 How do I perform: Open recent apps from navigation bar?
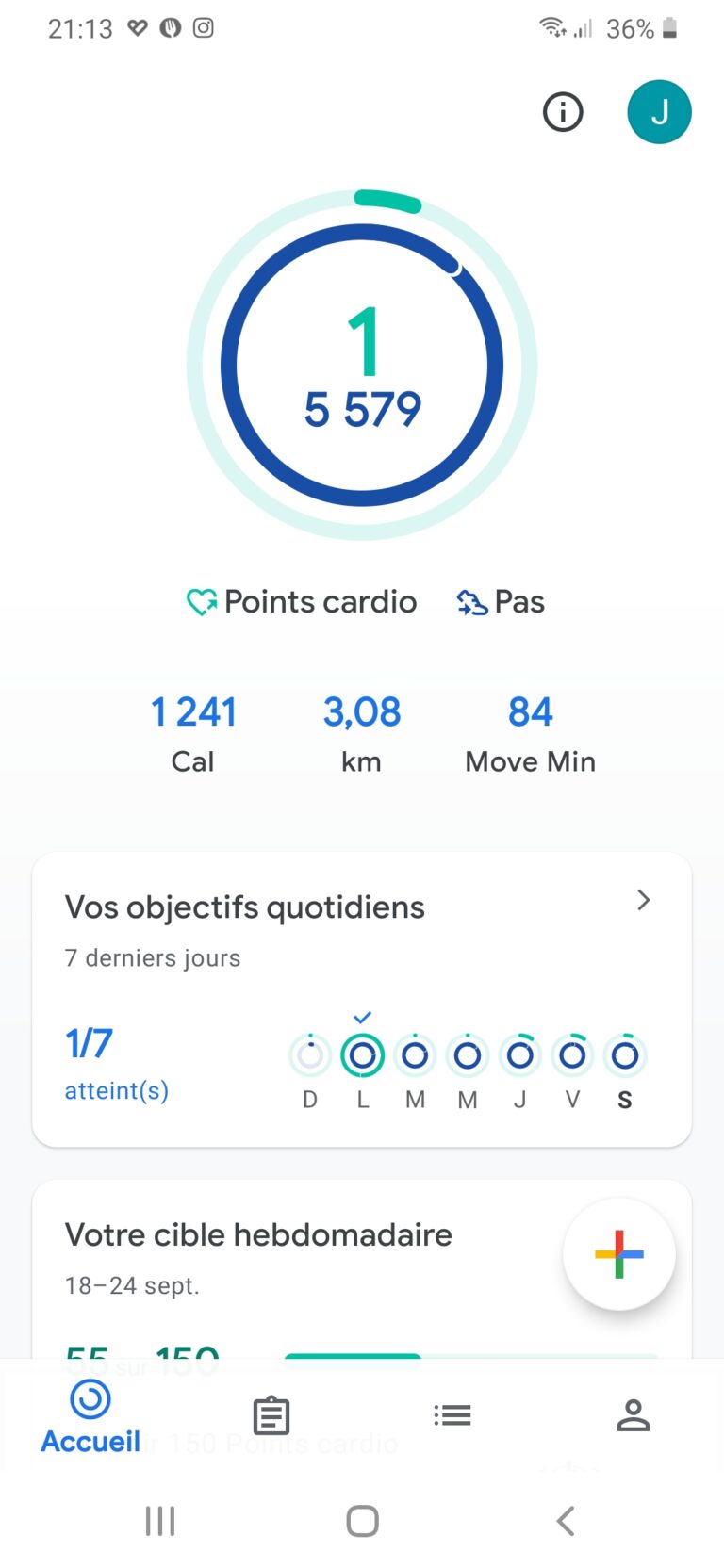pos(160,1520)
